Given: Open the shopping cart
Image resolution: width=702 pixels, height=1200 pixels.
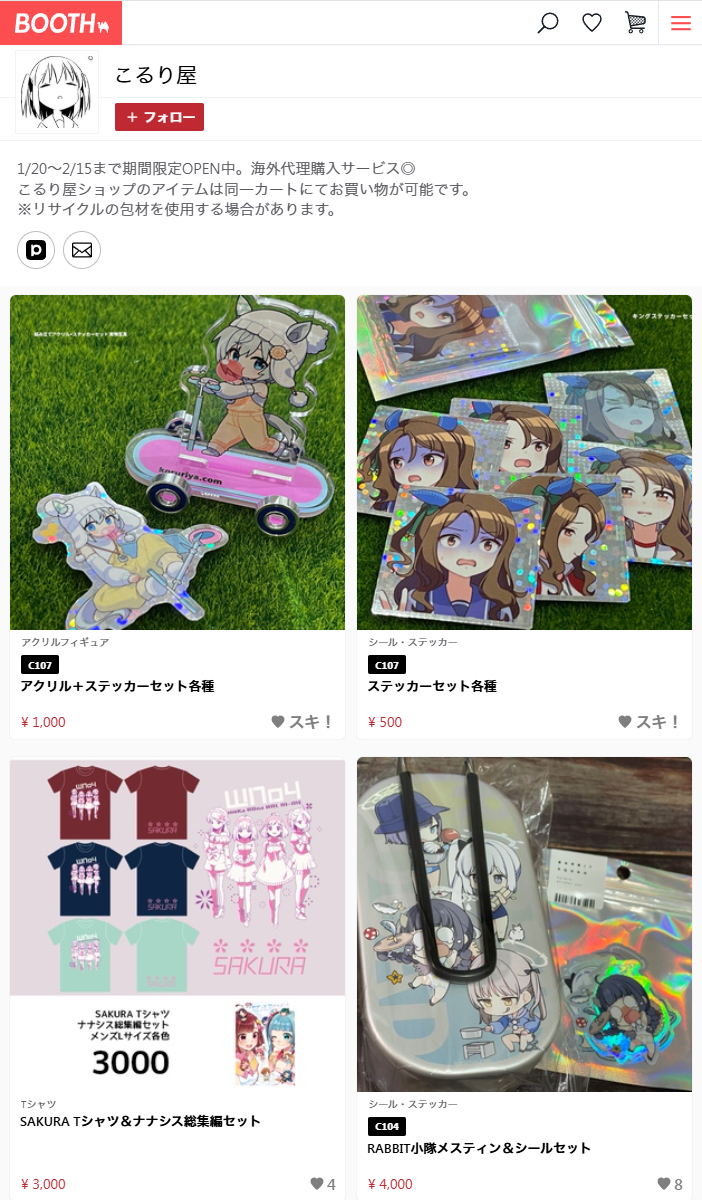Looking at the screenshot, I should pyautogui.click(x=635, y=22).
